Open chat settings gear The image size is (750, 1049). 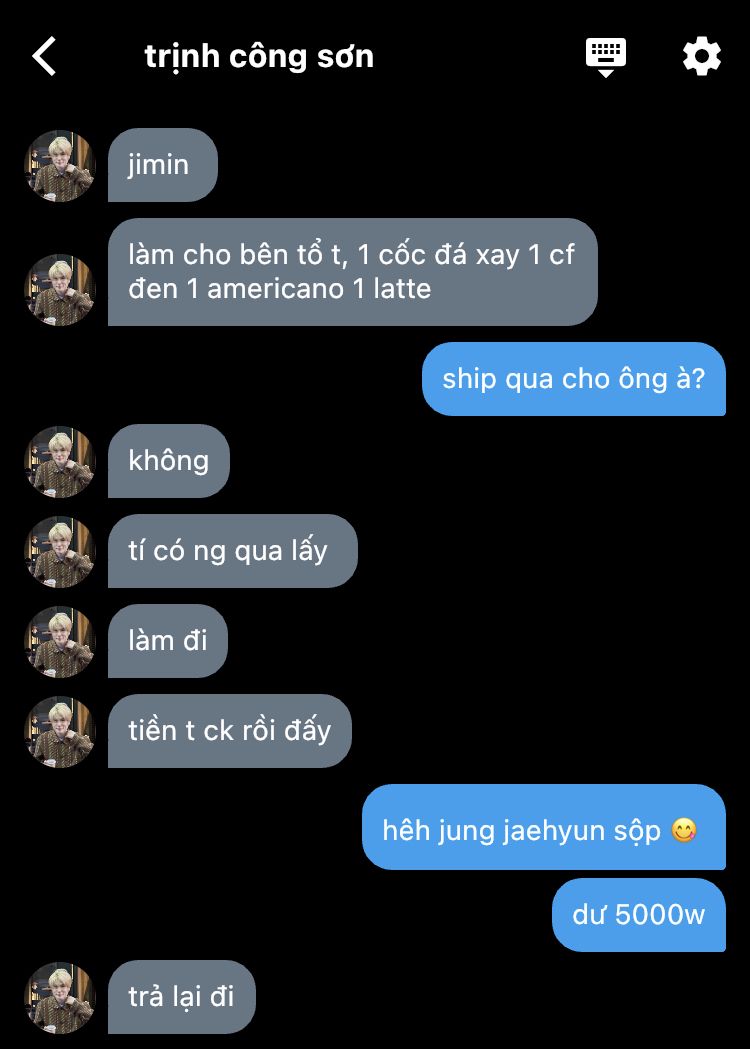[x=701, y=56]
